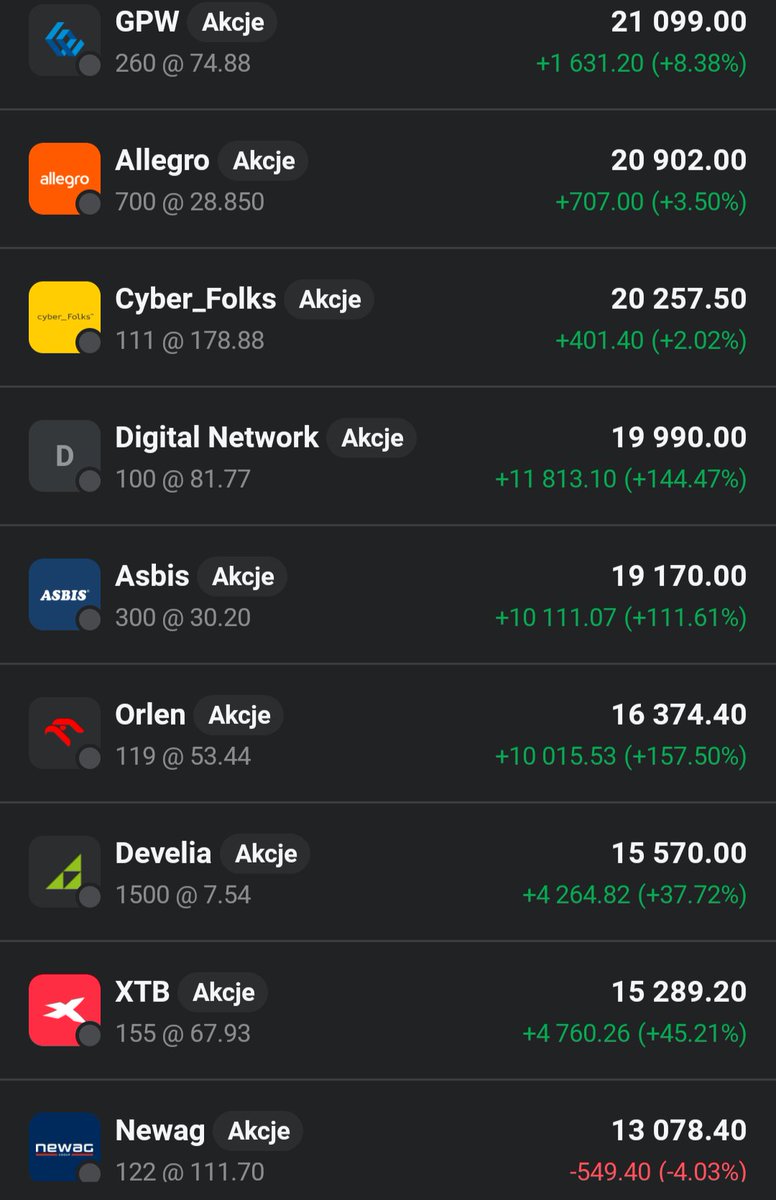This screenshot has height=1200, width=776.
Task: Show details for Develia shares
Action: [x=388, y=872]
